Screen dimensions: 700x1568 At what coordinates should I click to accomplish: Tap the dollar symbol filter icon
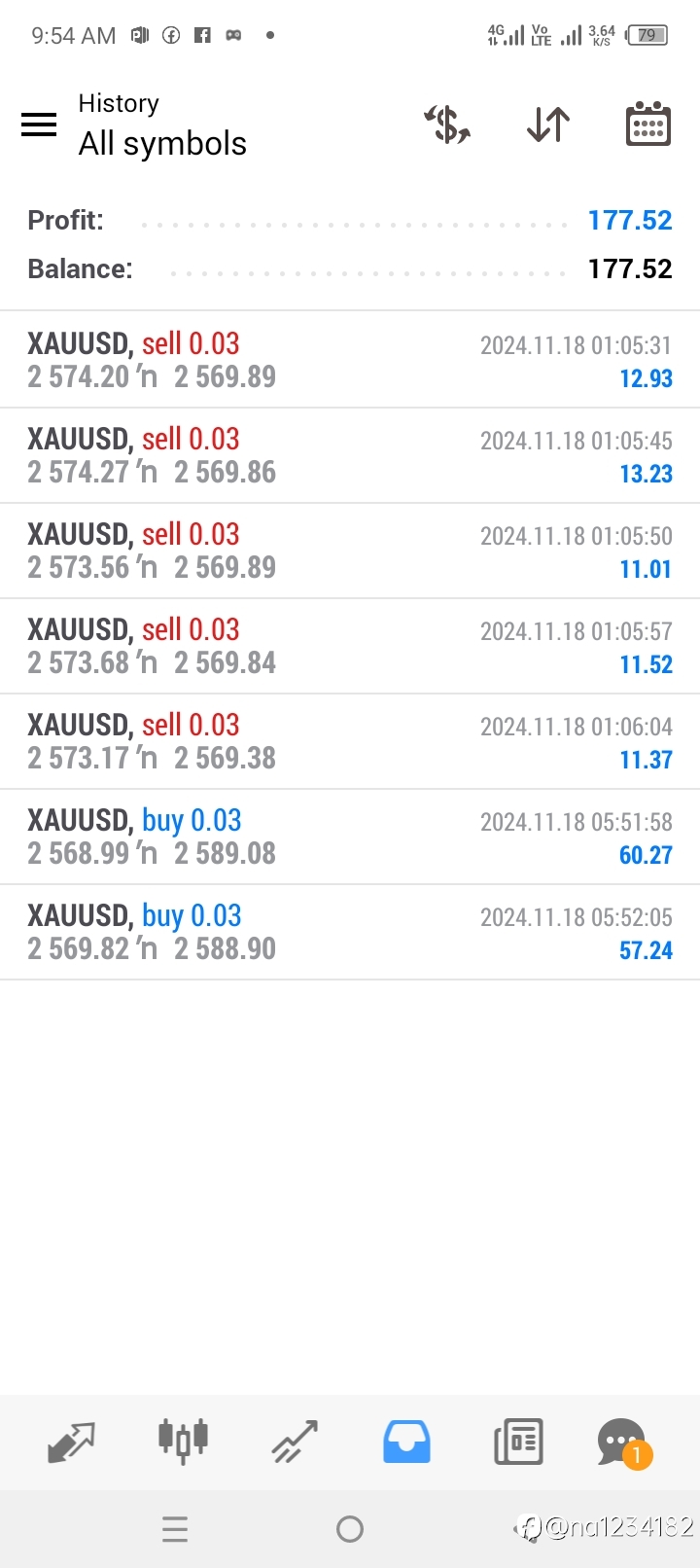447,125
